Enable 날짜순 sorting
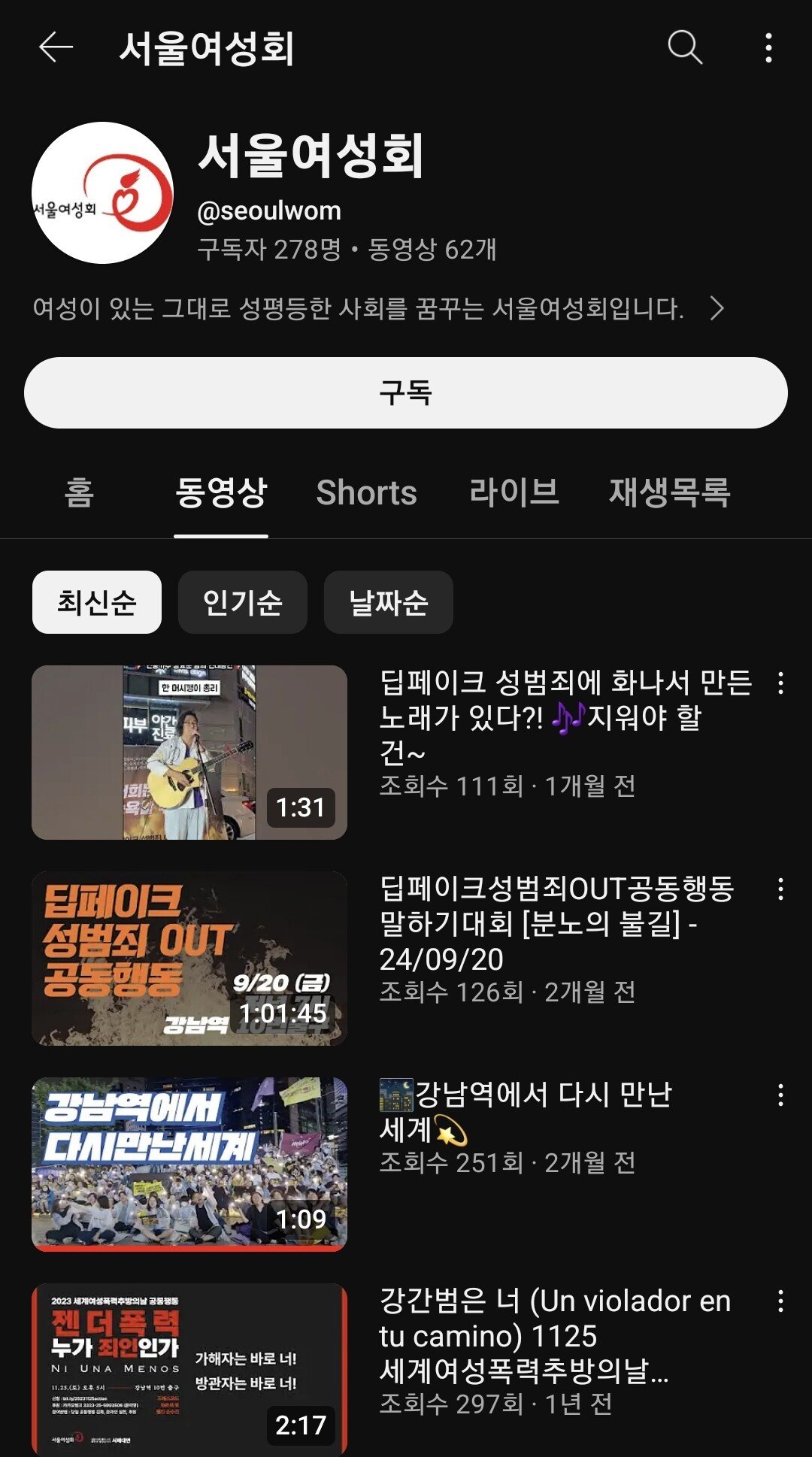The image size is (812, 1457). pos(388,601)
